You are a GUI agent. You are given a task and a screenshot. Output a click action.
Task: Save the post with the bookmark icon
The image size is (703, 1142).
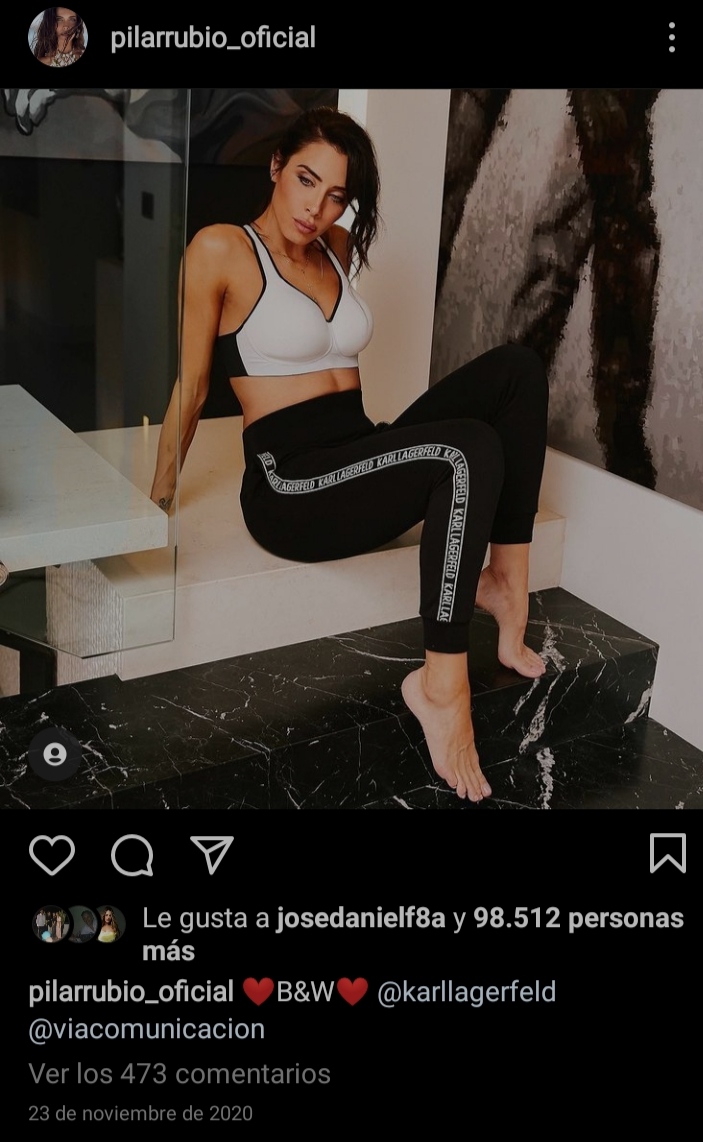tap(667, 854)
